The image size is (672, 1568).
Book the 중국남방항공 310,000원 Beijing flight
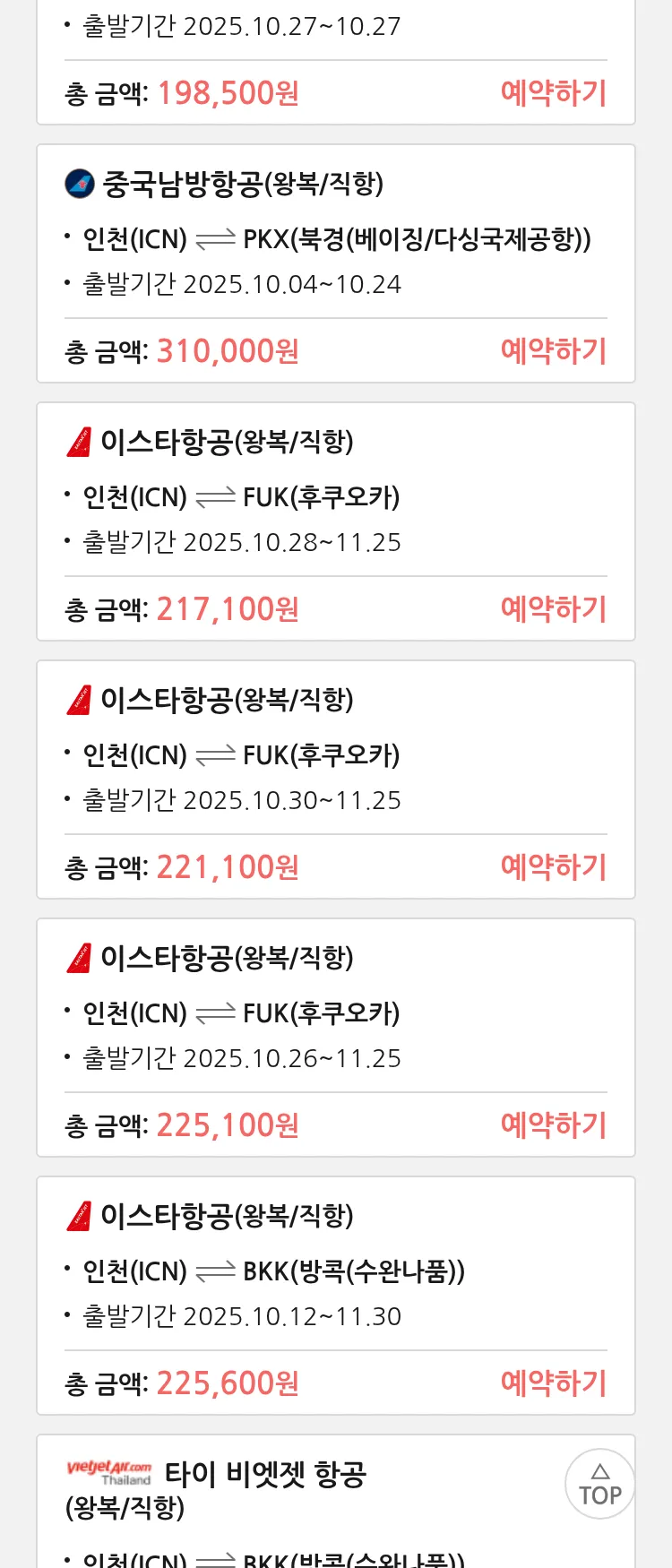tap(553, 351)
